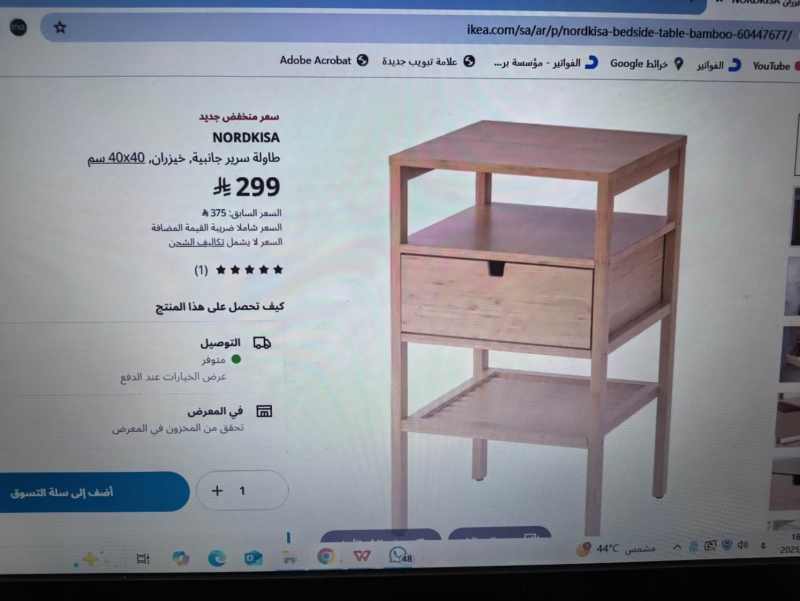The image size is (800, 601).
Task: Bookmark this page with the star icon
Action: coord(60,28)
